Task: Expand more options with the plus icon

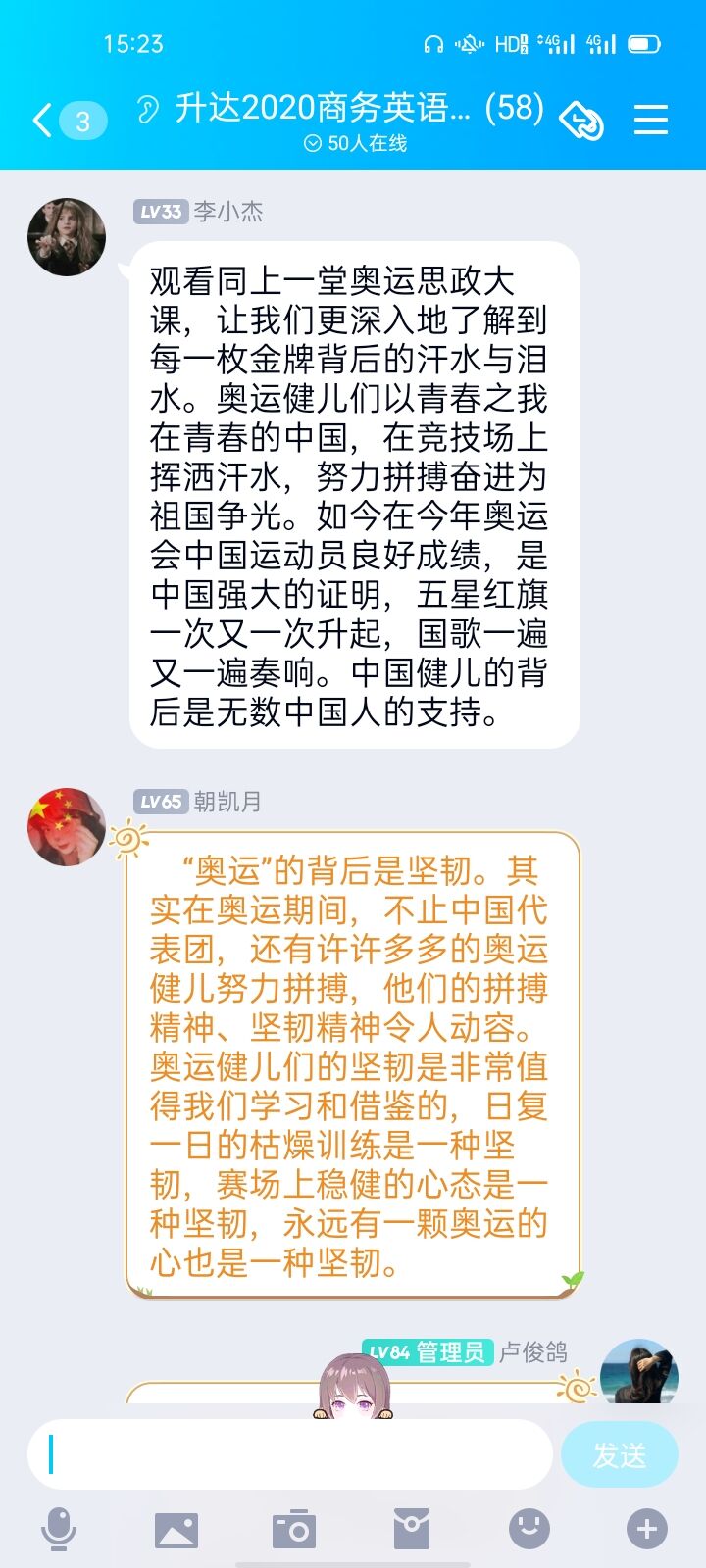Action: [x=646, y=1529]
